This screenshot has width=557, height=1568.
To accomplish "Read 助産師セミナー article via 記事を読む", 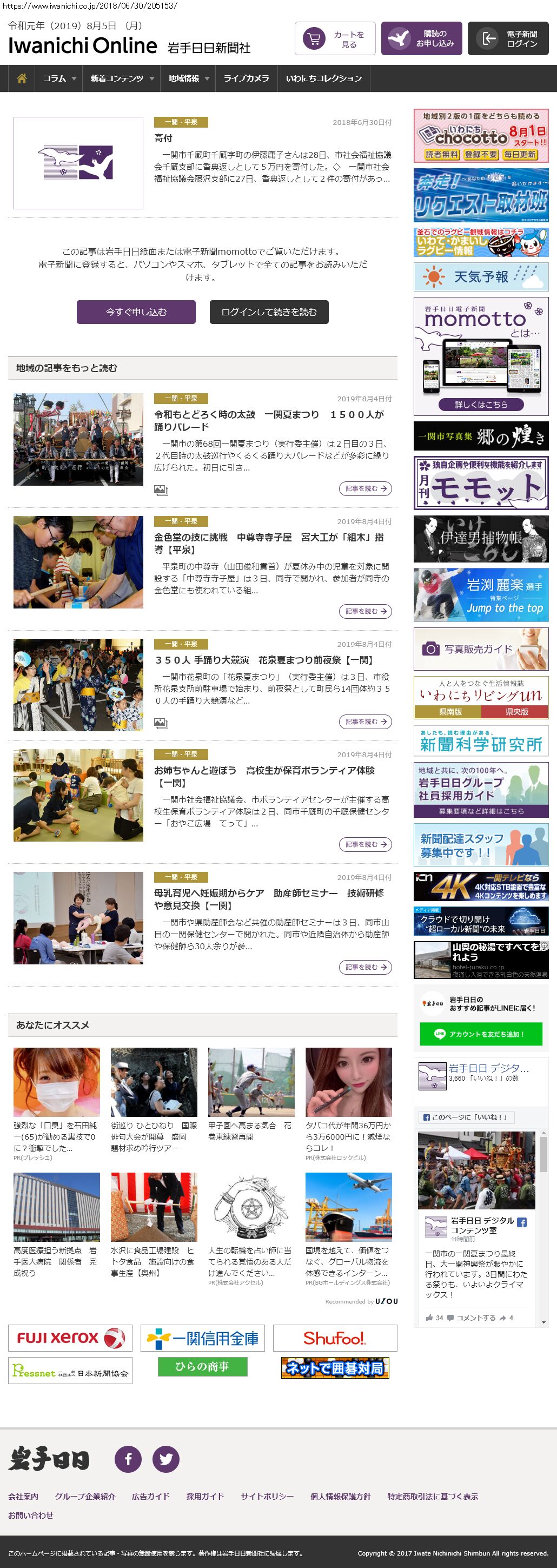I will pyautogui.click(x=365, y=967).
